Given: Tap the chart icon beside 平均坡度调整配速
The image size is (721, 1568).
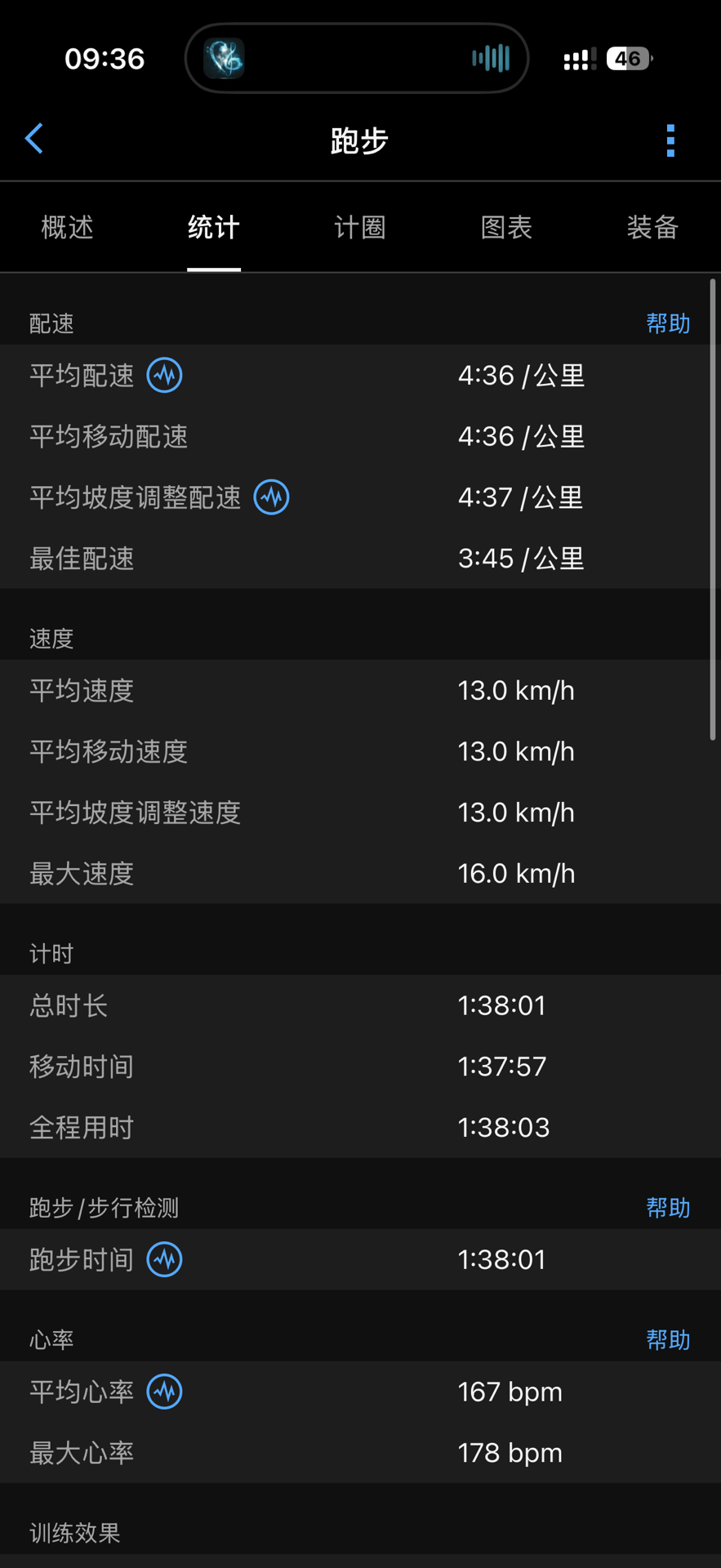Looking at the screenshot, I should (271, 497).
